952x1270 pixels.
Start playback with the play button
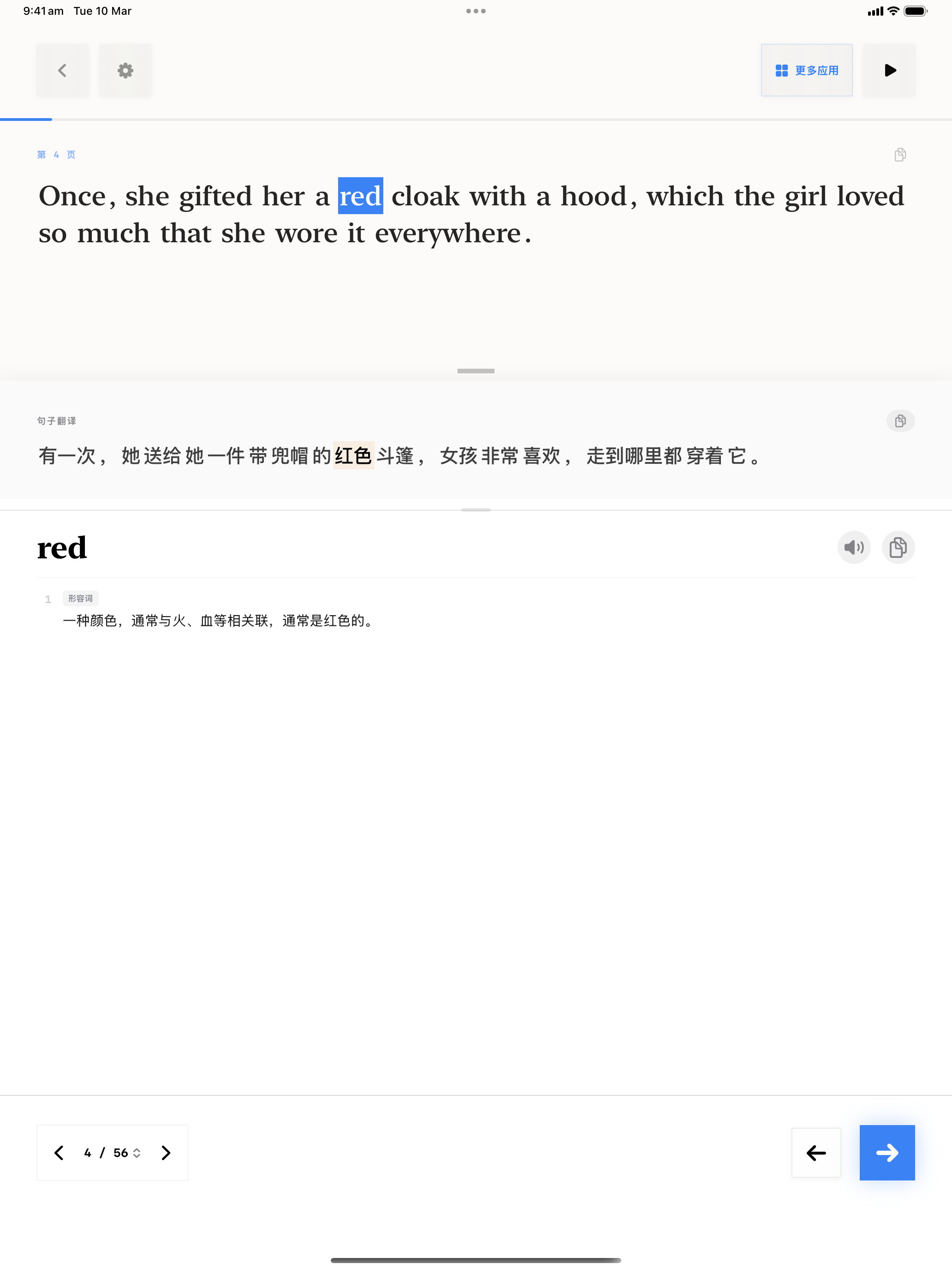[889, 71]
